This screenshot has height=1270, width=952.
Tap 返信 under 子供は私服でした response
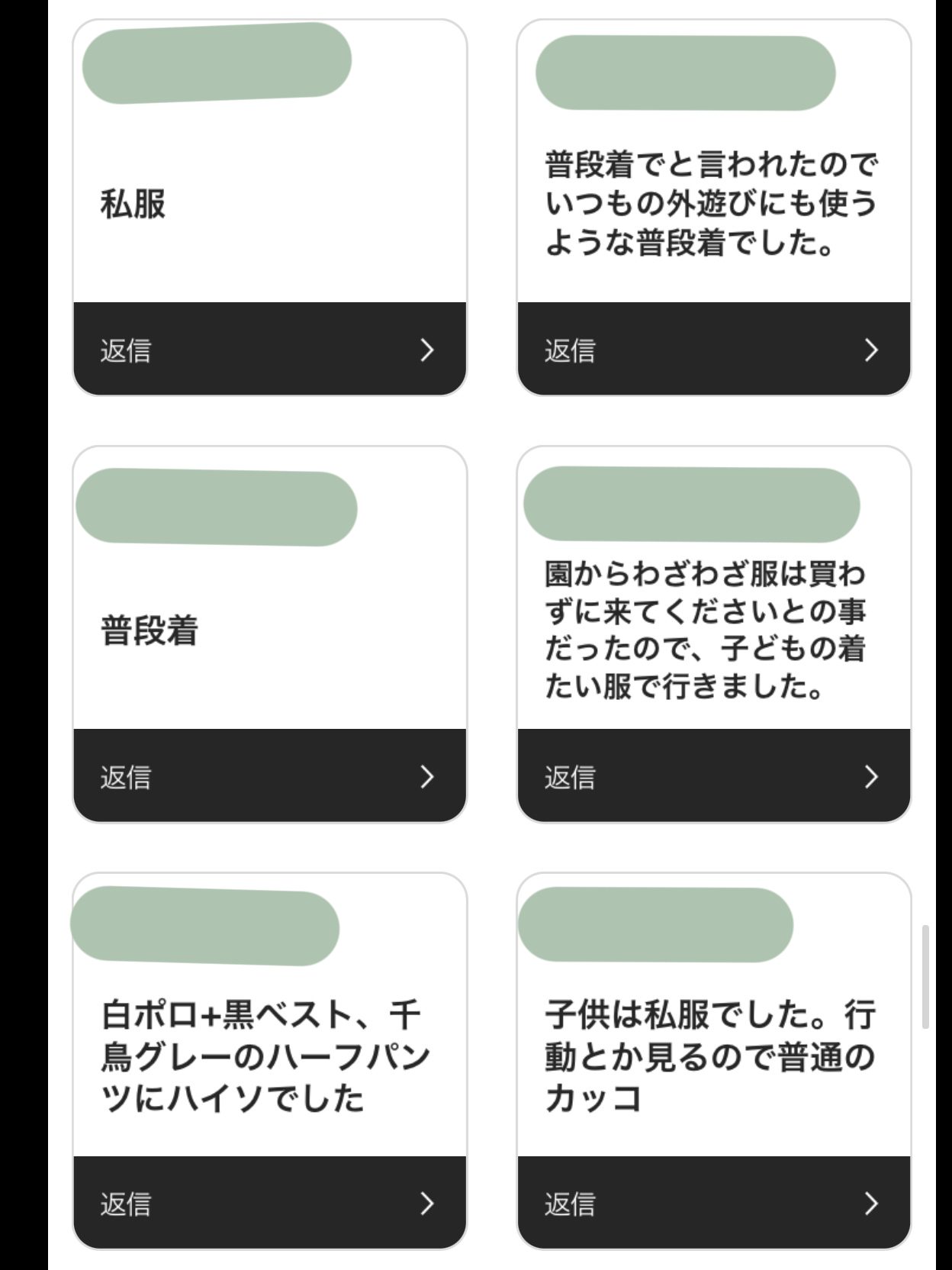[713, 1203]
